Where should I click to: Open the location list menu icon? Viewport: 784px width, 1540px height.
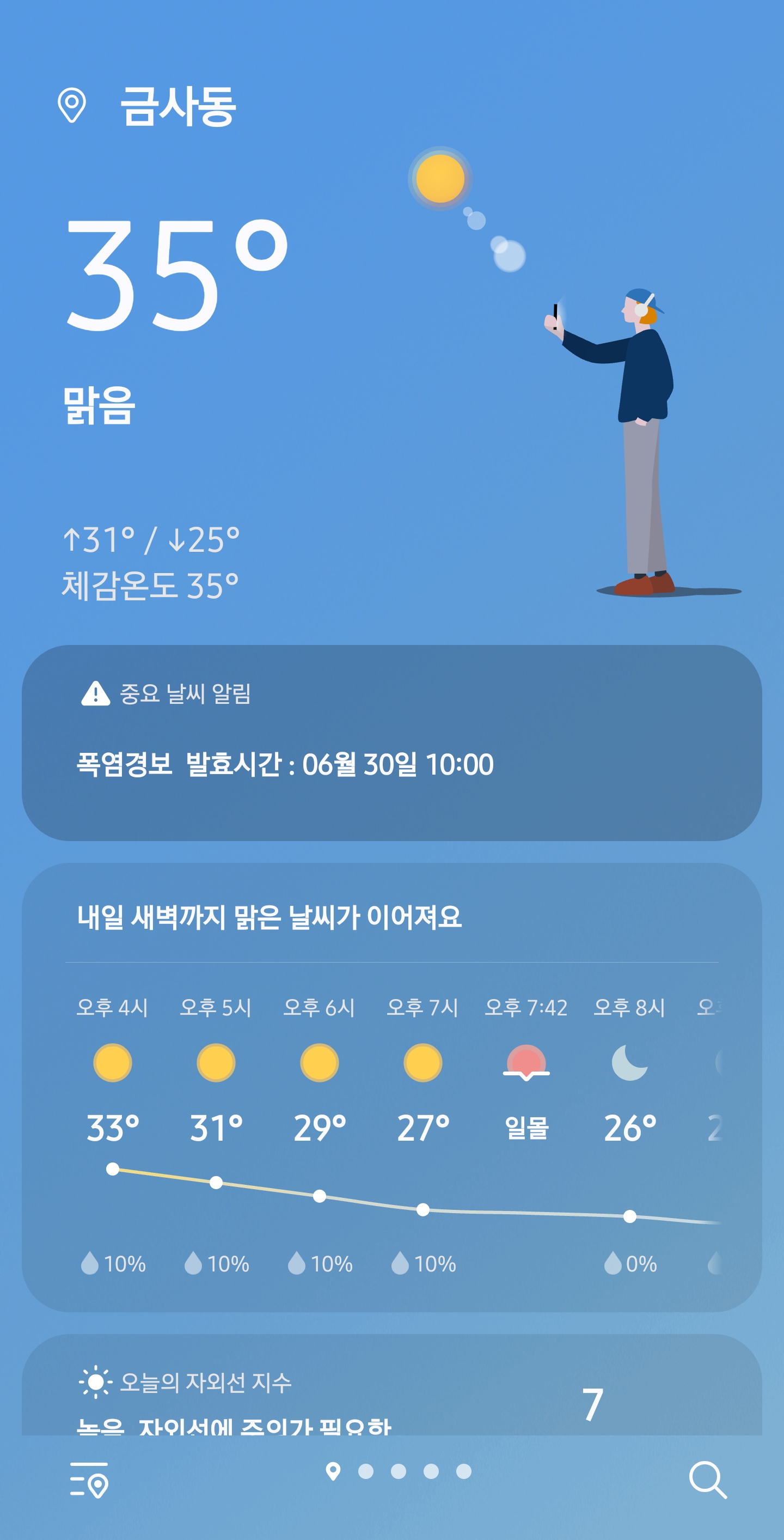[x=89, y=1480]
